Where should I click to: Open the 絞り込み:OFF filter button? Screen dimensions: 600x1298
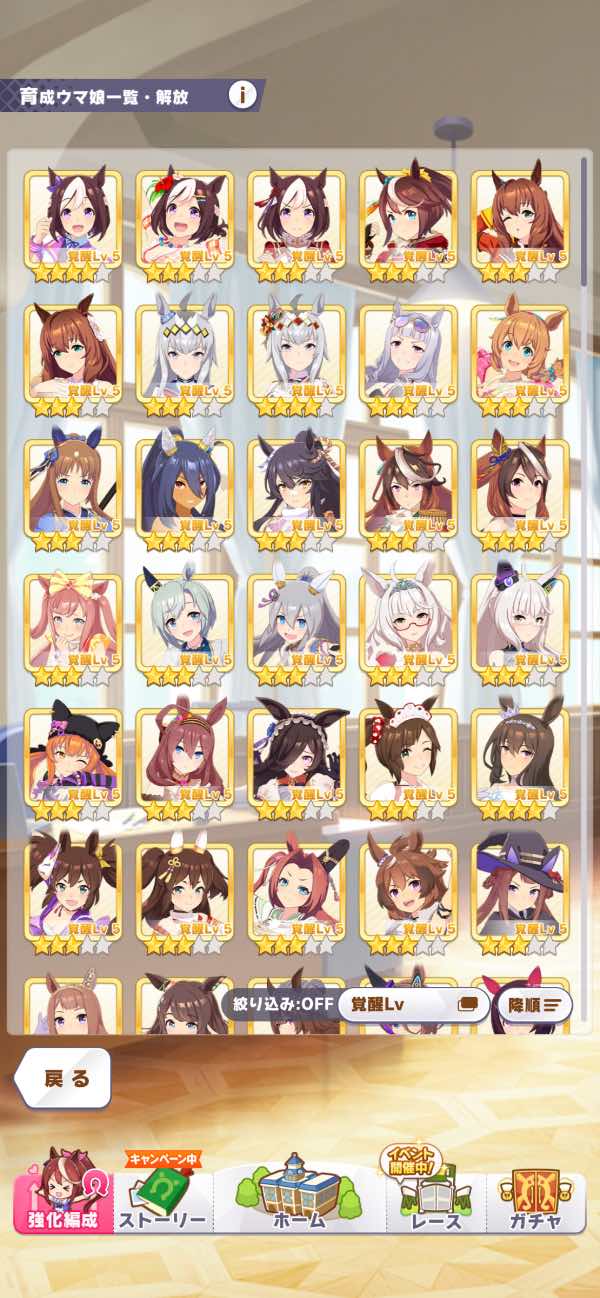pos(279,1005)
